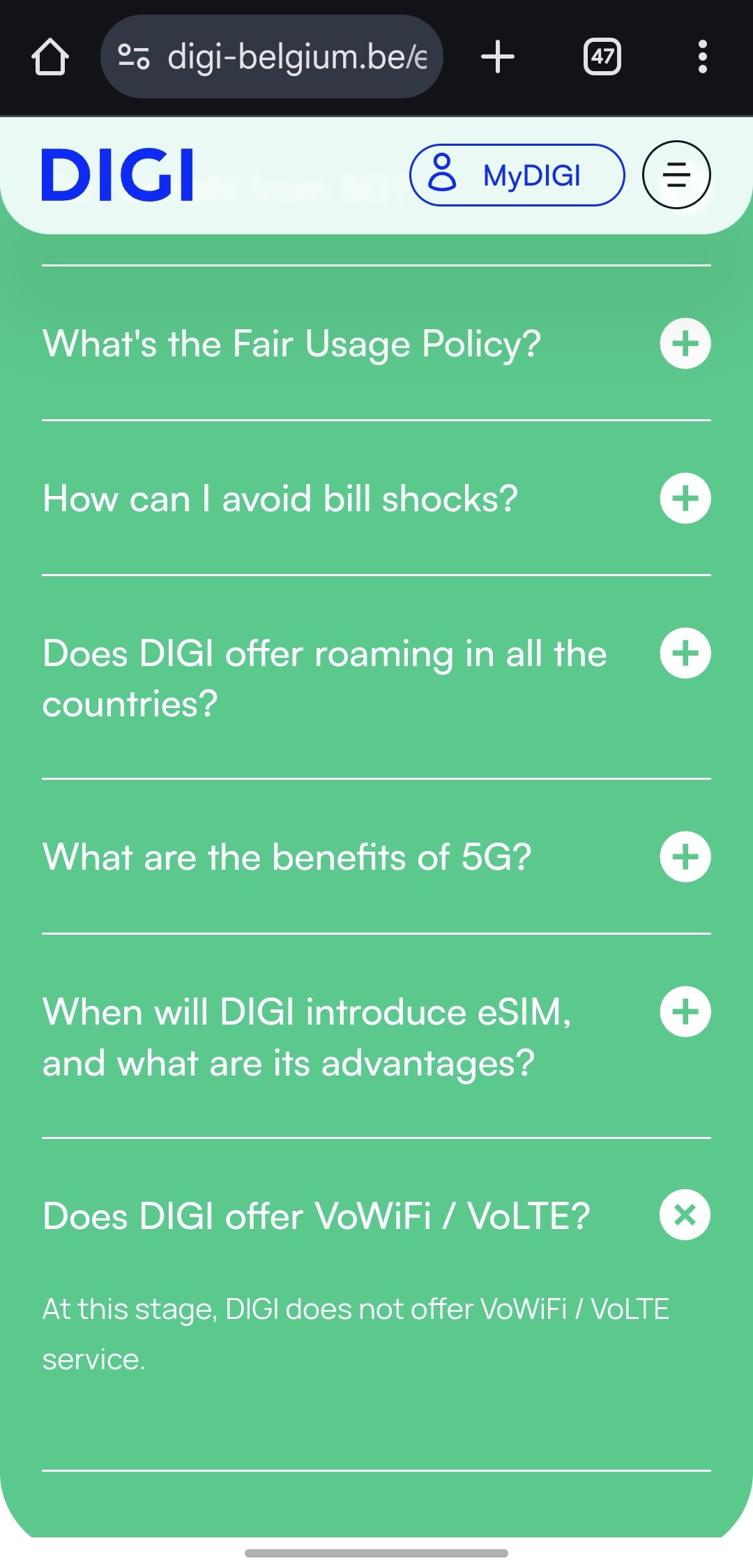This screenshot has height=1568, width=753.
Task: Open the browser overflow menu
Action: tap(702, 56)
